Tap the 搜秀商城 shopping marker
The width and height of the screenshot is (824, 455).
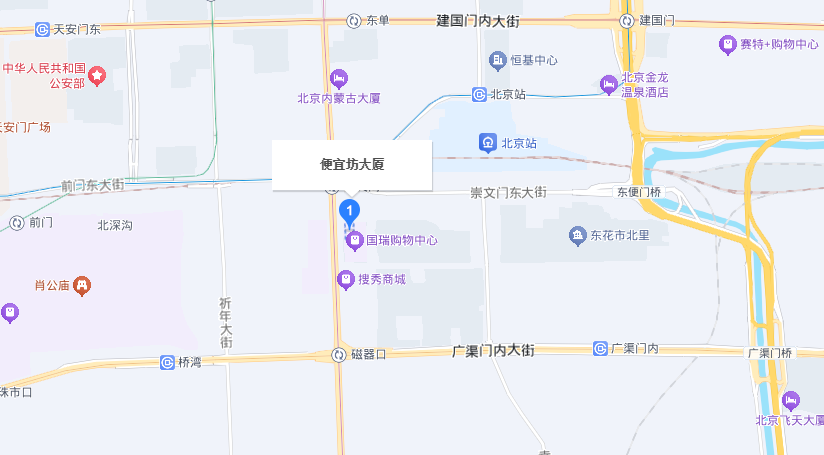[346, 279]
